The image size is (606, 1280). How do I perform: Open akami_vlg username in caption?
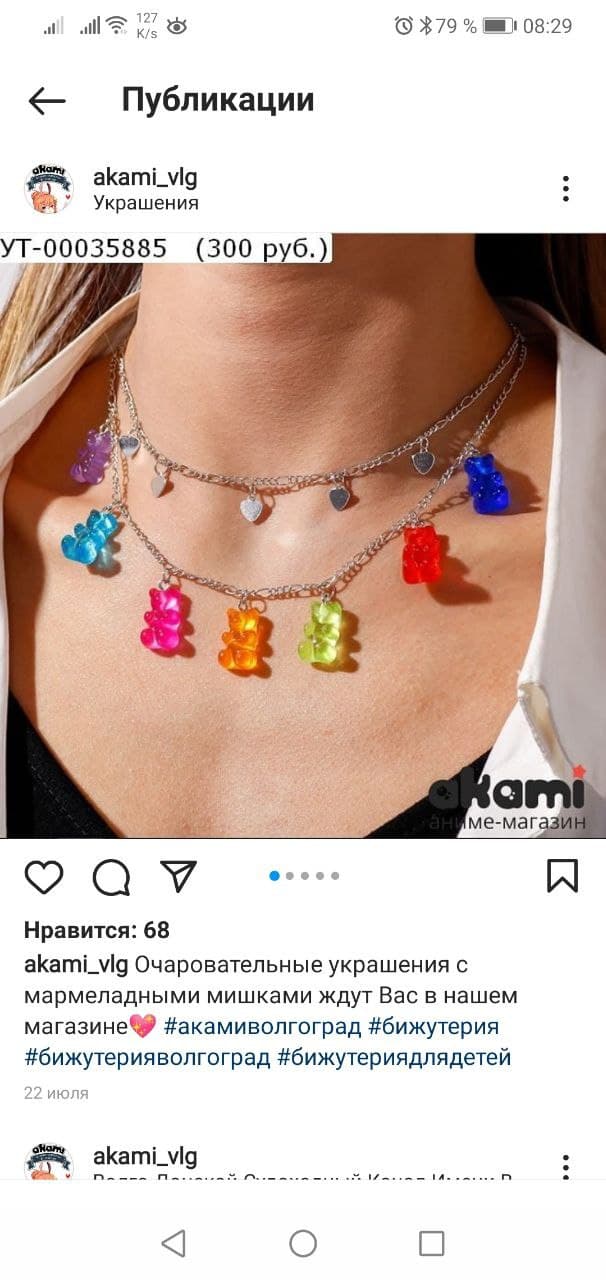pyautogui.click(x=76, y=966)
